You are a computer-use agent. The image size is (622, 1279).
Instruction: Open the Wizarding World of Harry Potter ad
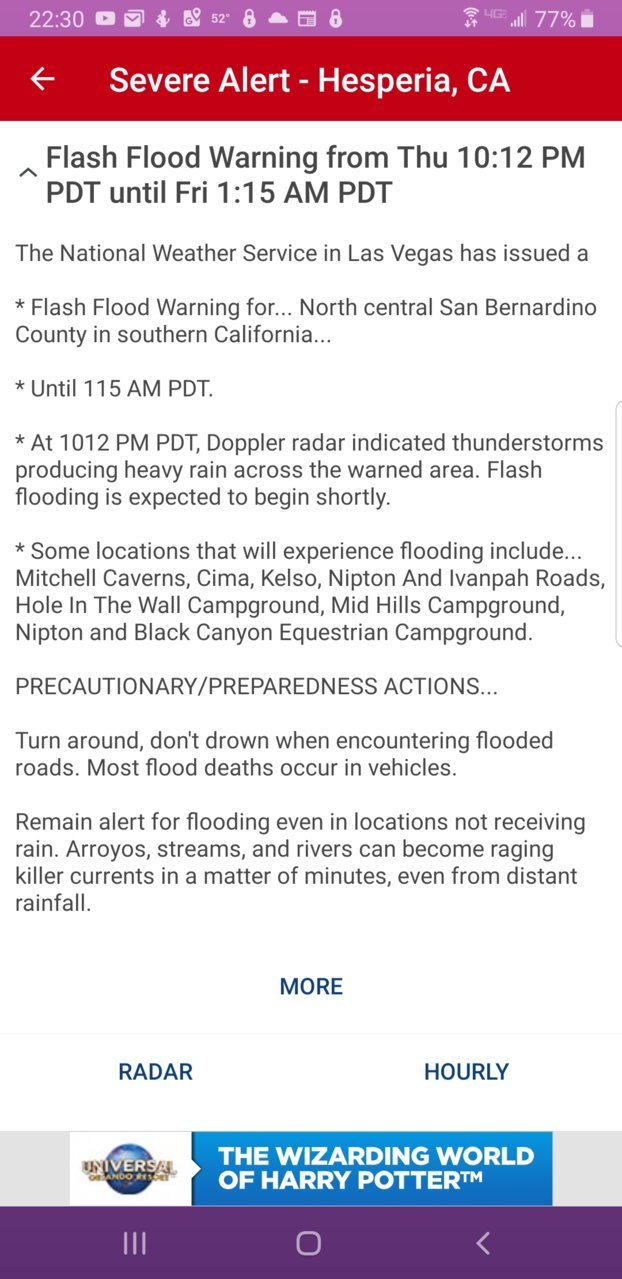(311, 1168)
